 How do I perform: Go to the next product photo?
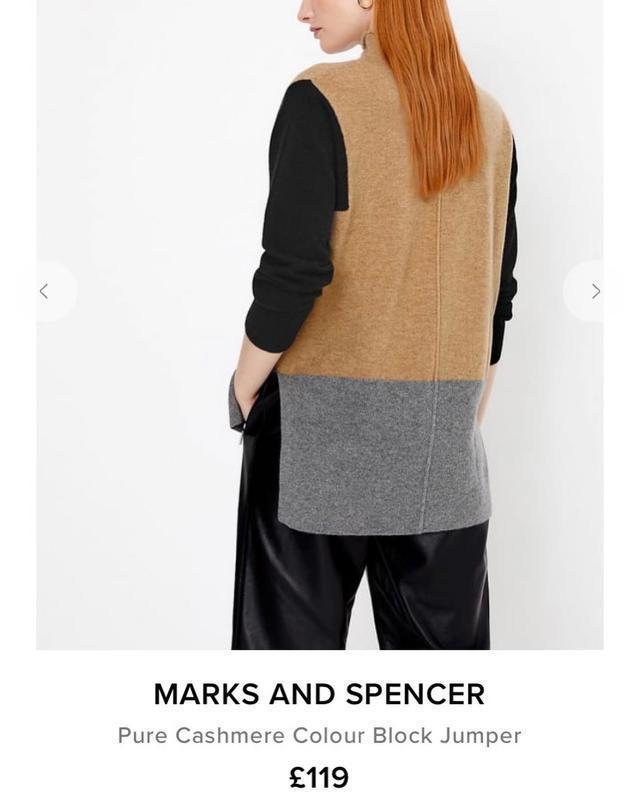pyautogui.click(x=595, y=291)
